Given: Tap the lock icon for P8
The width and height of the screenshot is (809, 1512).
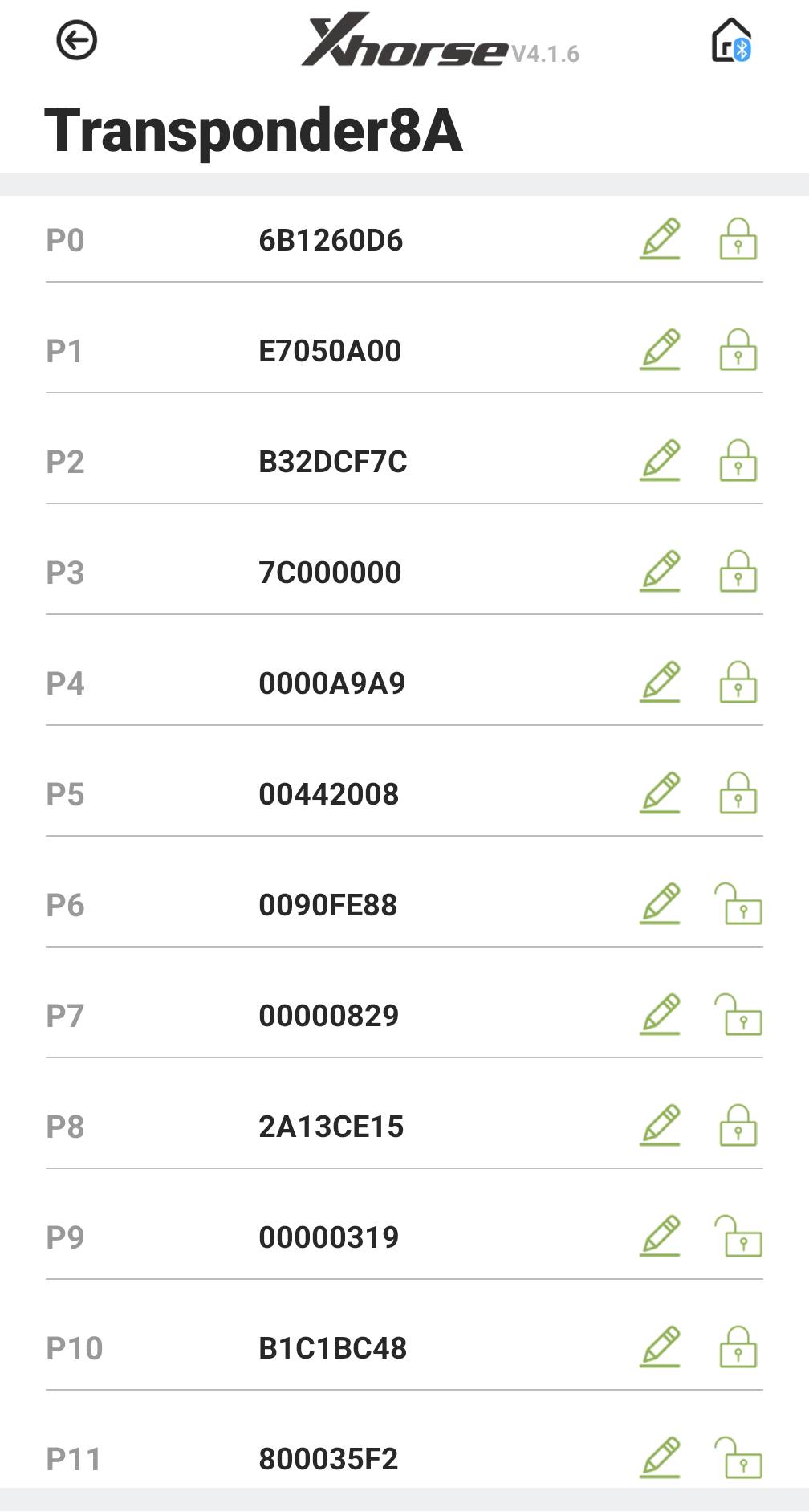Looking at the screenshot, I should coord(738,1126).
